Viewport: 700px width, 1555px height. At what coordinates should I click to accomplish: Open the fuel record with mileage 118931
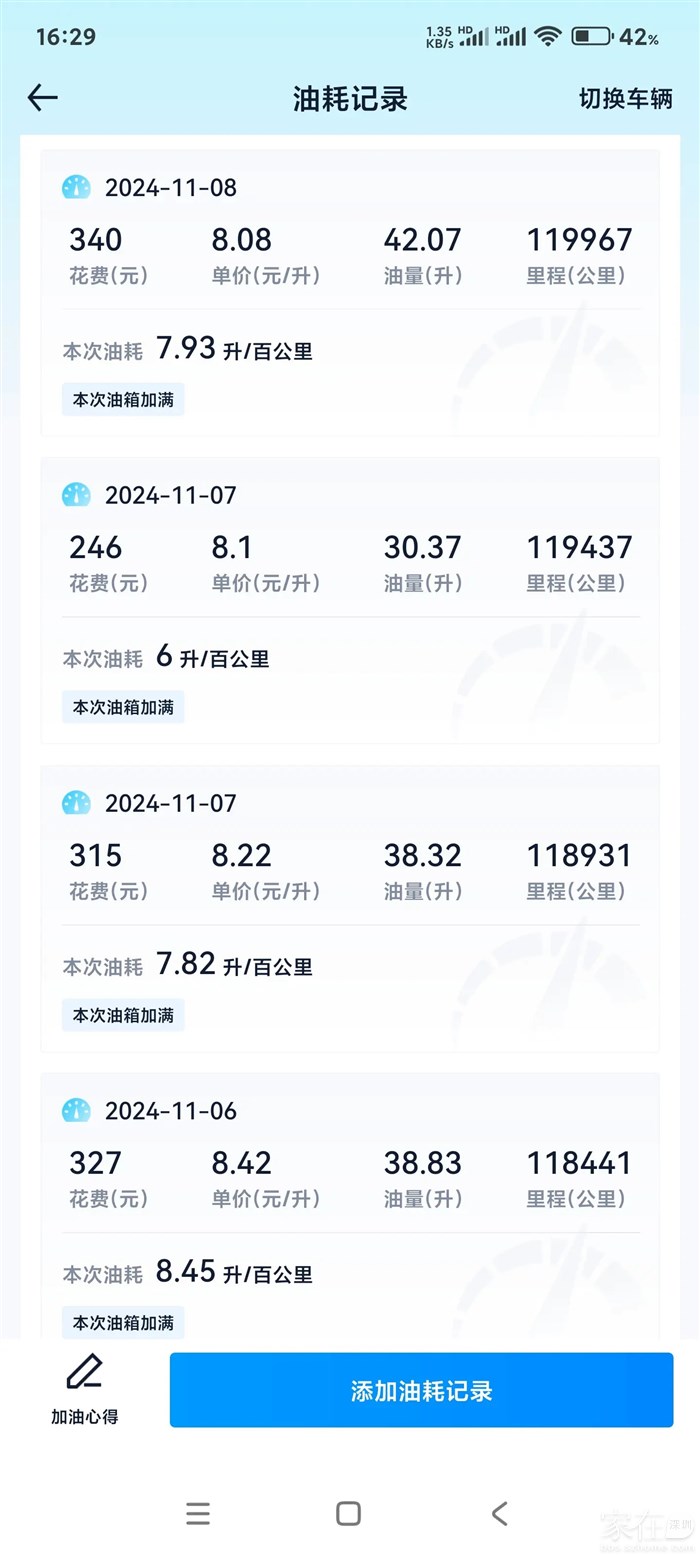(x=350, y=908)
